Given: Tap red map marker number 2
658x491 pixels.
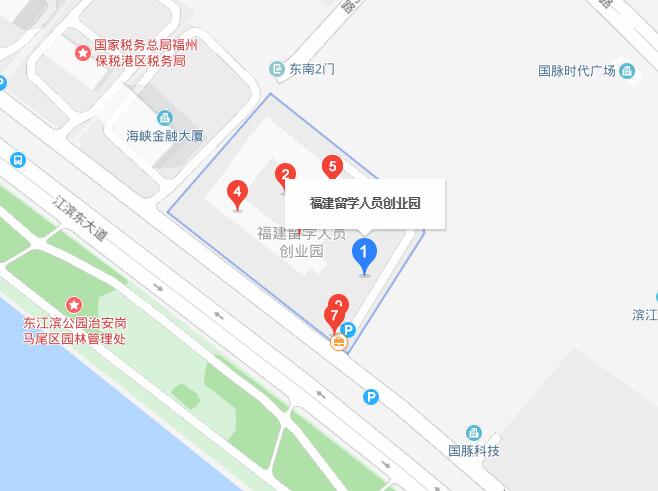Looking at the screenshot, I should 285,175.
